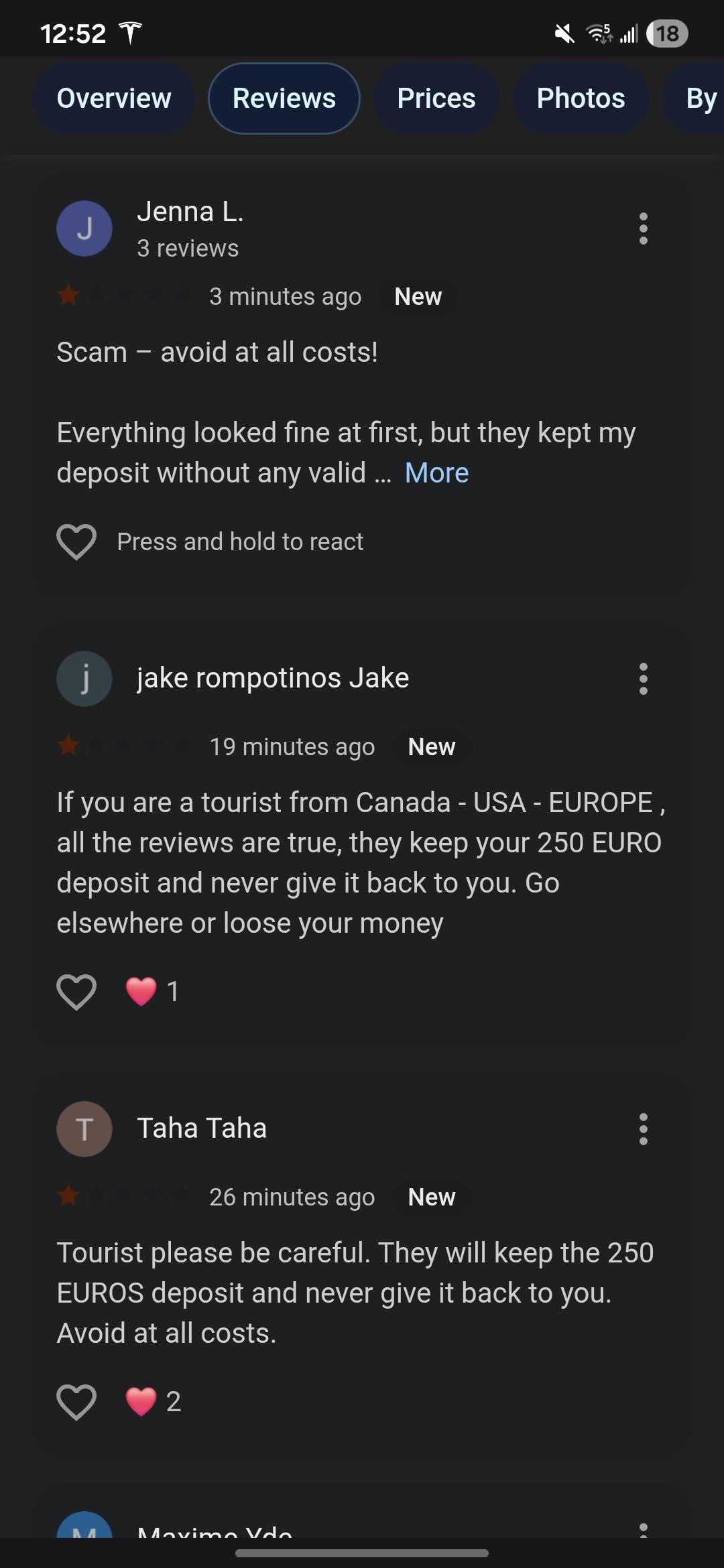Expand Jenna L.'s review with More

[437, 473]
